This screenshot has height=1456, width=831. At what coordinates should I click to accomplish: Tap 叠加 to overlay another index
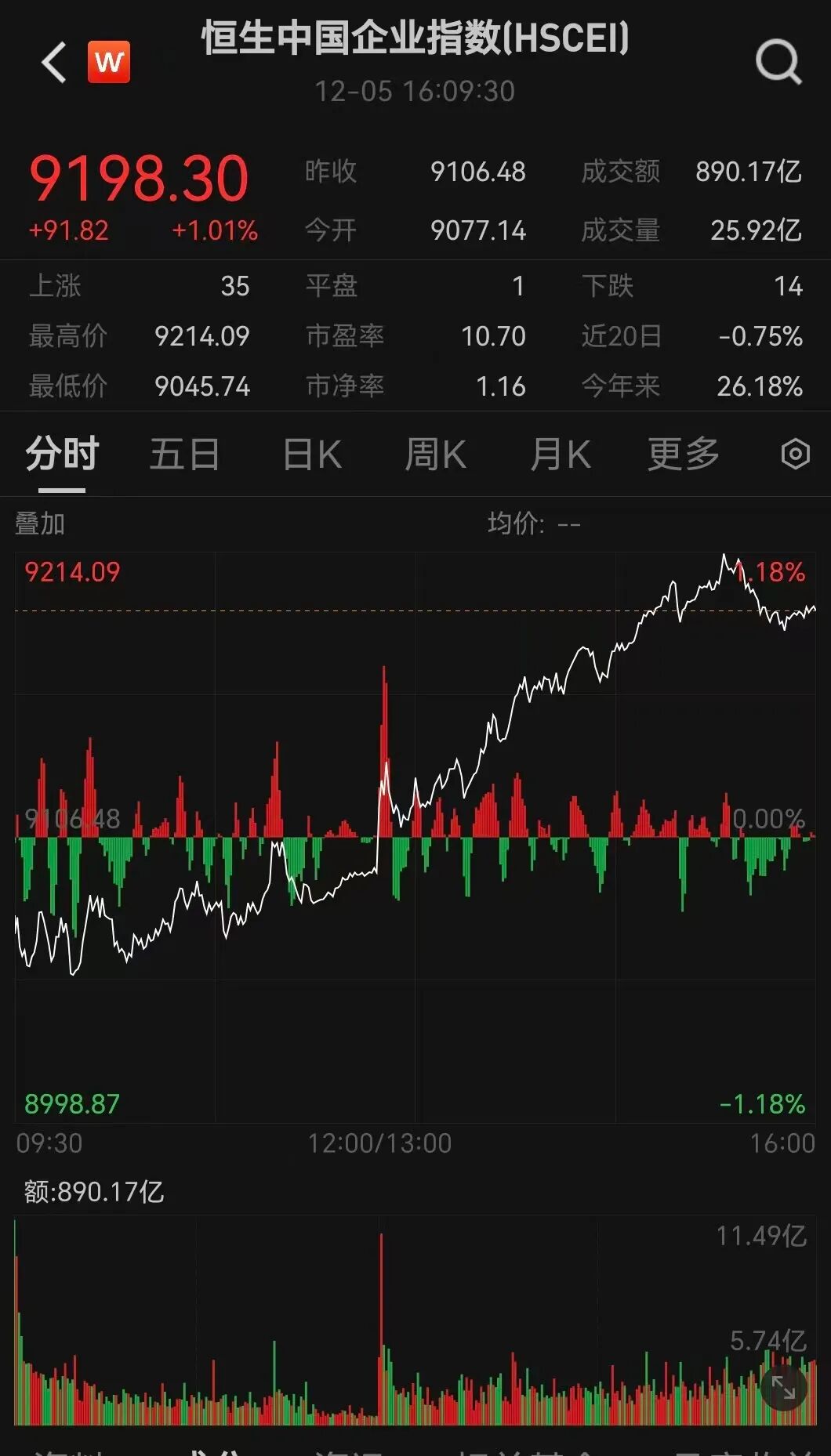(x=40, y=523)
